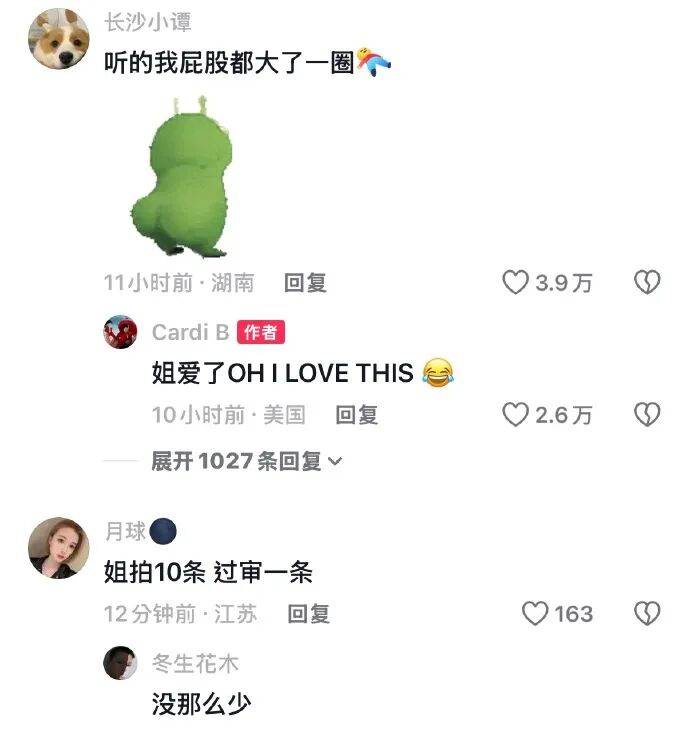Open Cardi B's profile avatar

[120, 332]
